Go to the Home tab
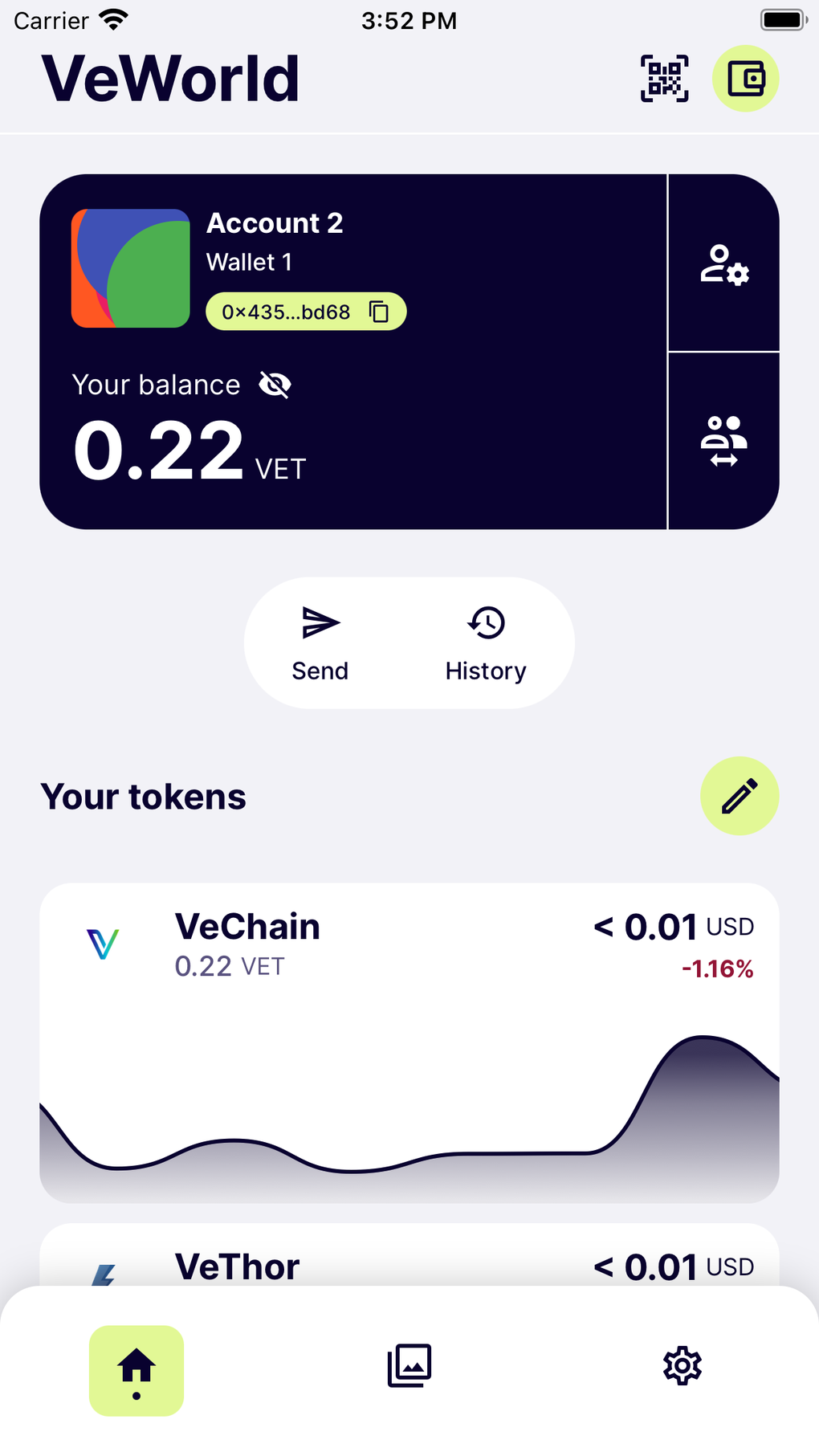Screen dimensions: 819x1456 pos(136,1369)
